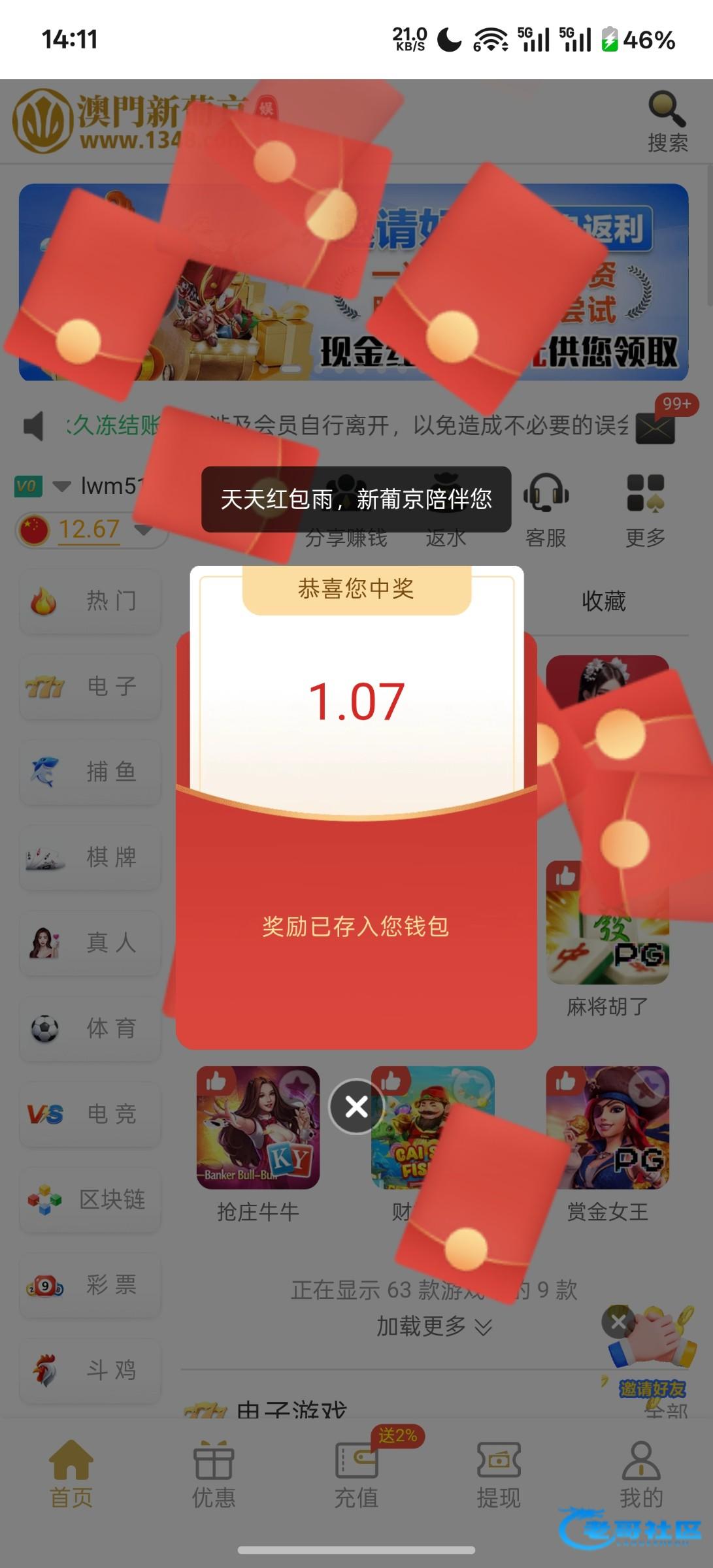Select the 热门 category
Screen dimensions: 713x1568
(90, 600)
